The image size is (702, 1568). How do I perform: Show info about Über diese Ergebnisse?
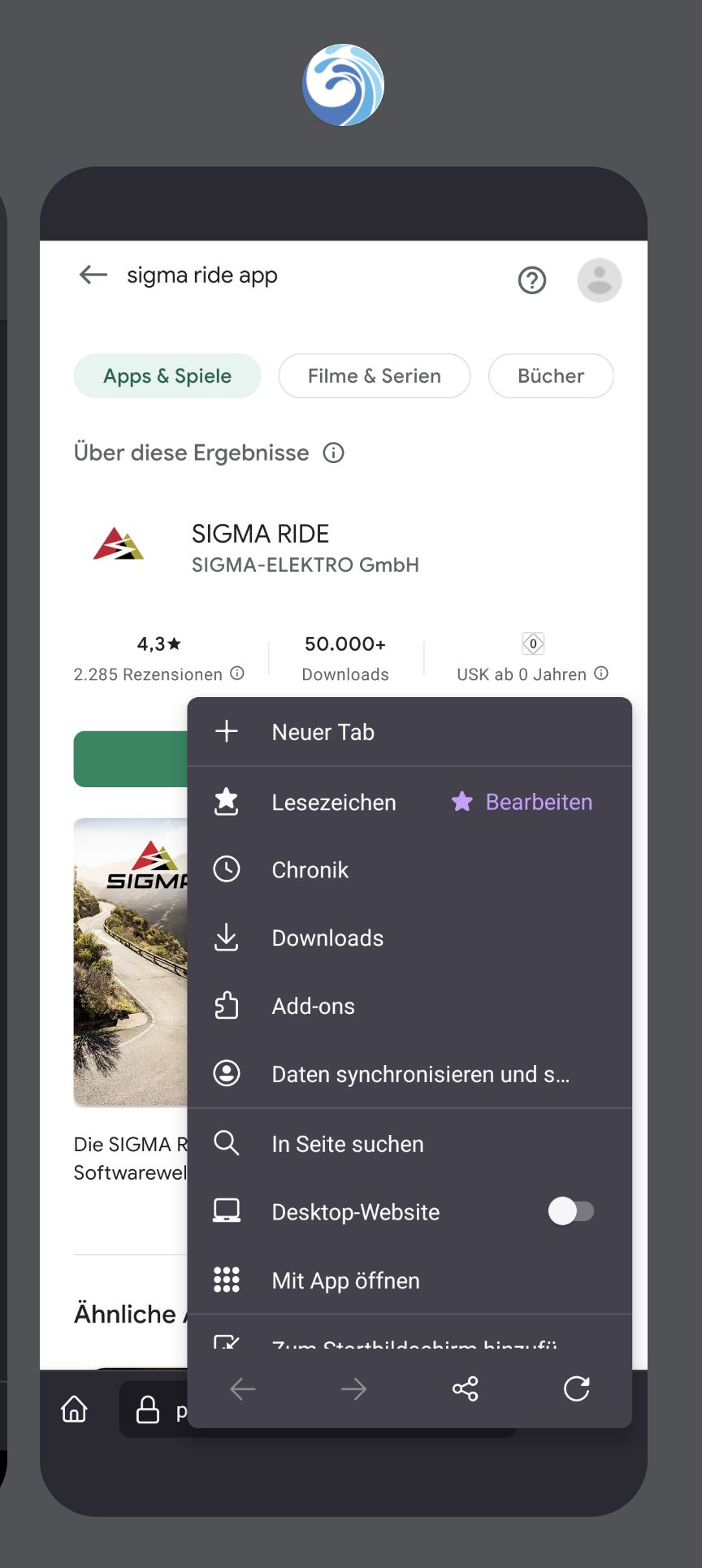tap(334, 453)
